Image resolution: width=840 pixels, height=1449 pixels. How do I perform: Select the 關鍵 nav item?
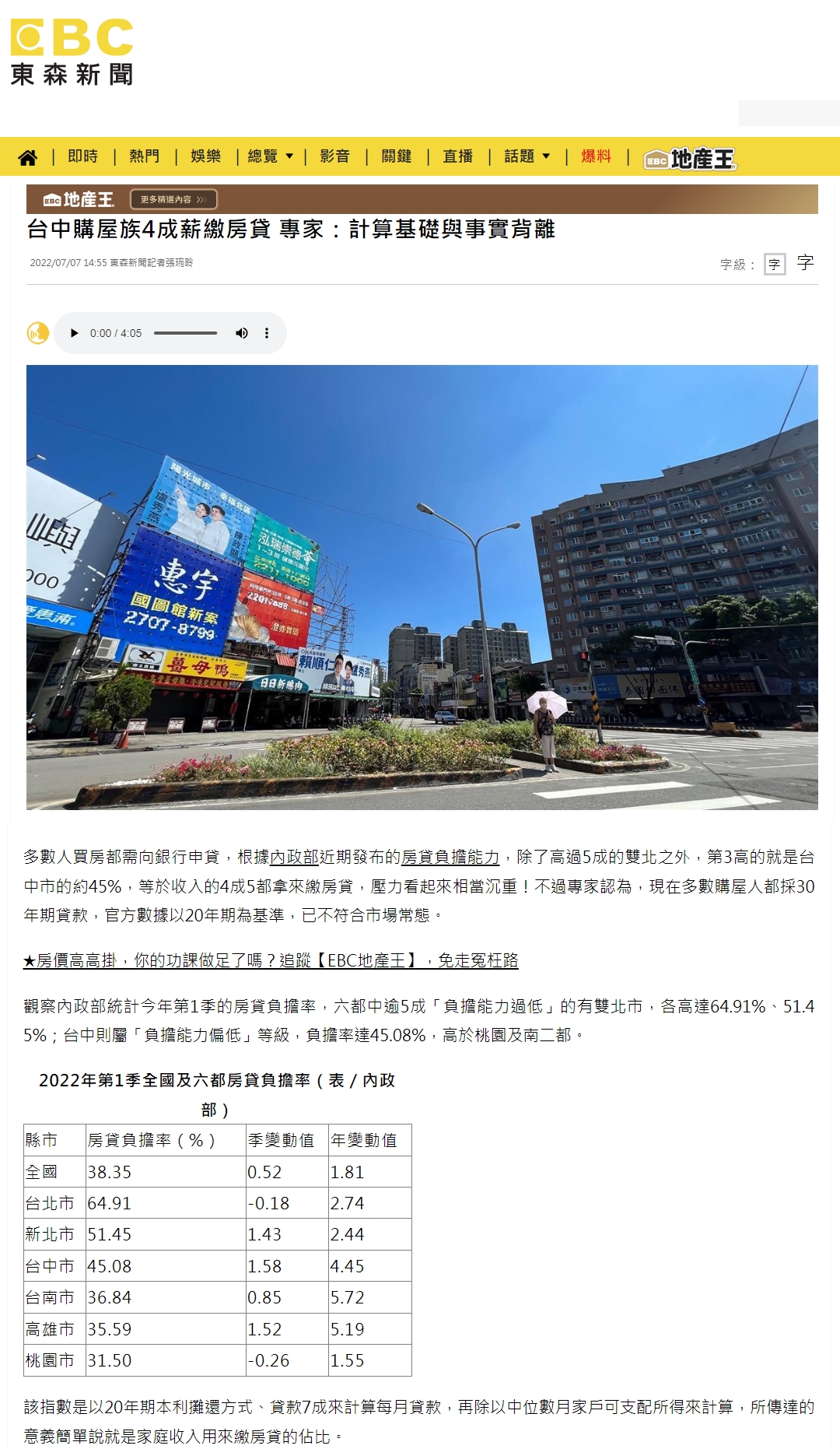pos(397,156)
